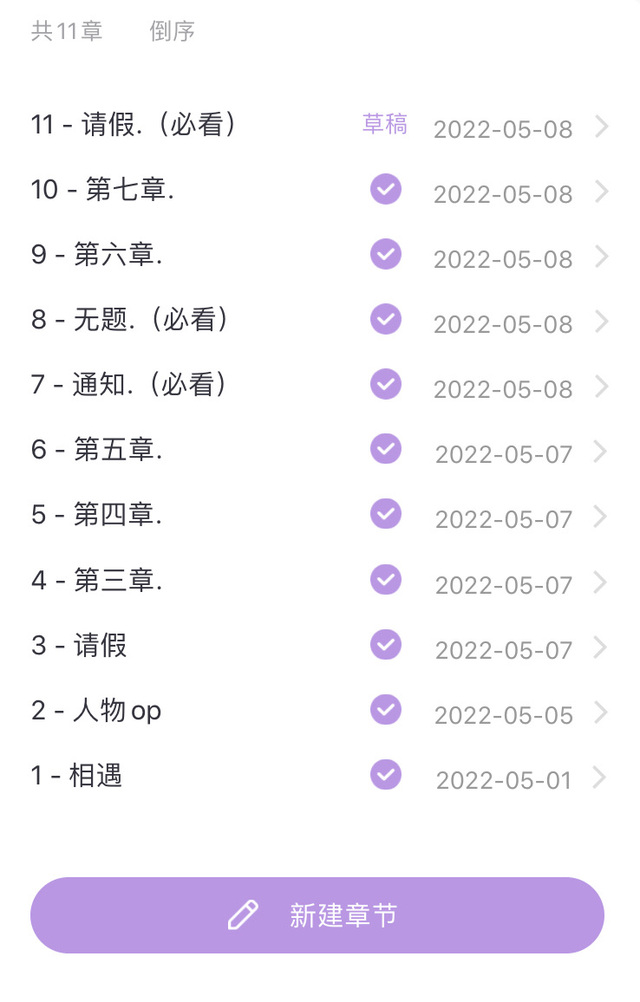Image resolution: width=640 pixels, height=1002 pixels.
Task: Open chapter 3 请假
Action: (x=319, y=646)
